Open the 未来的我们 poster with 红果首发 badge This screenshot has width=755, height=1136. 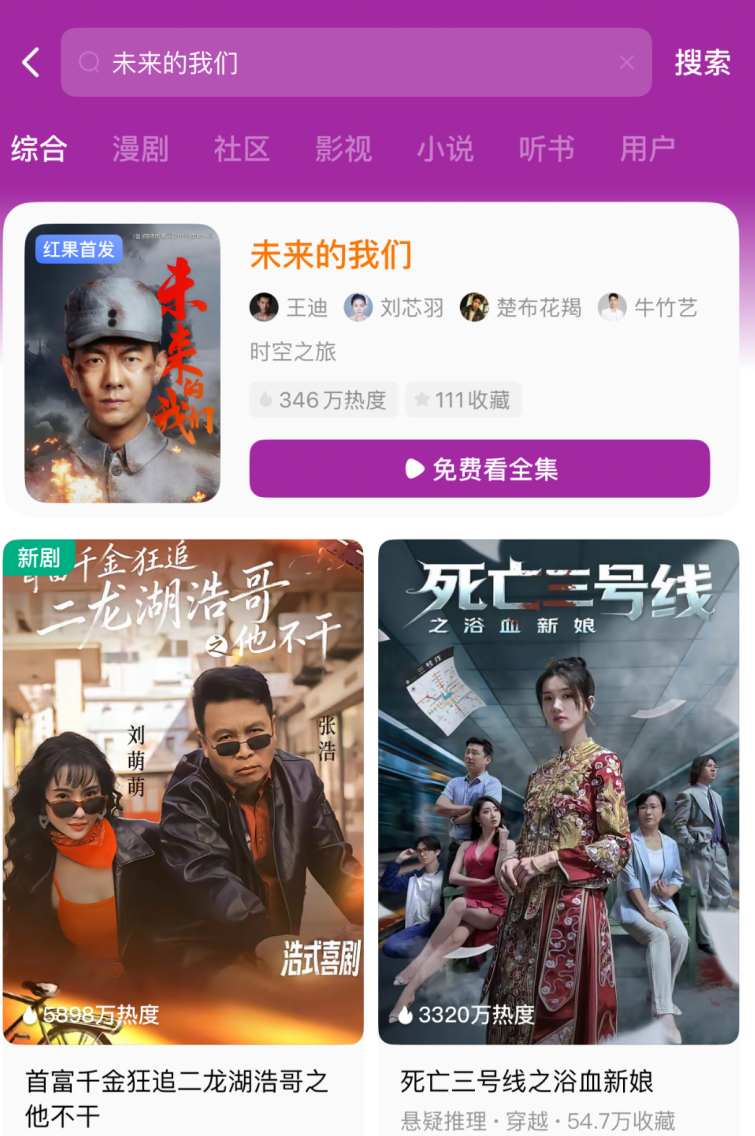point(122,363)
